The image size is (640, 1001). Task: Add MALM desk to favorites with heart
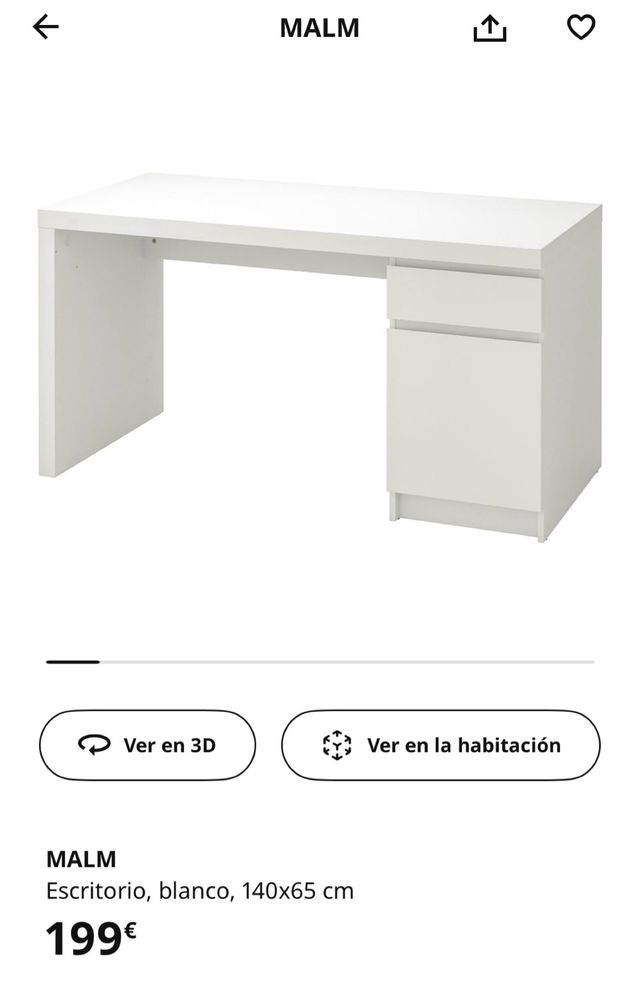(581, 28)
